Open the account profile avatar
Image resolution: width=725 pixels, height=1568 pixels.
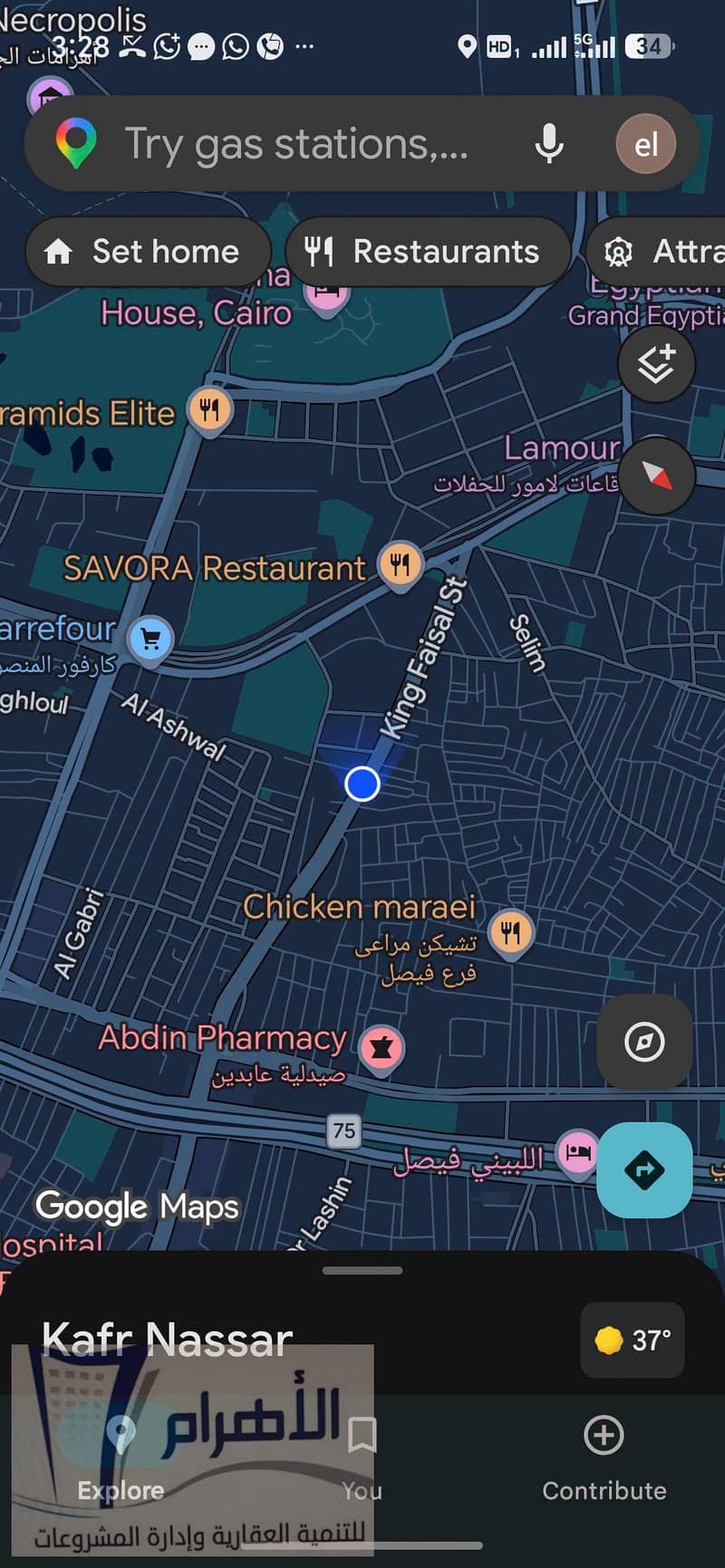[x=646, y=144]
